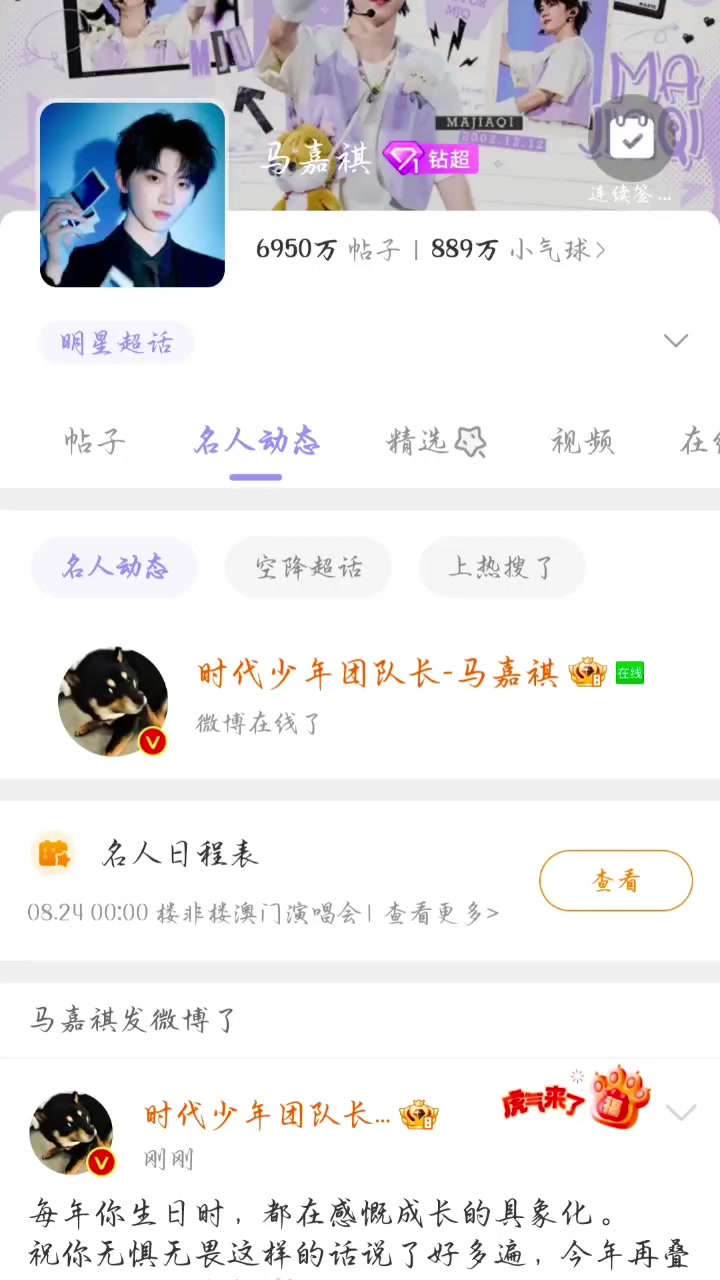This screenshot has height=1280, width=720.
Task: Switch to the 精选 tab
Action: coord(436,441)
